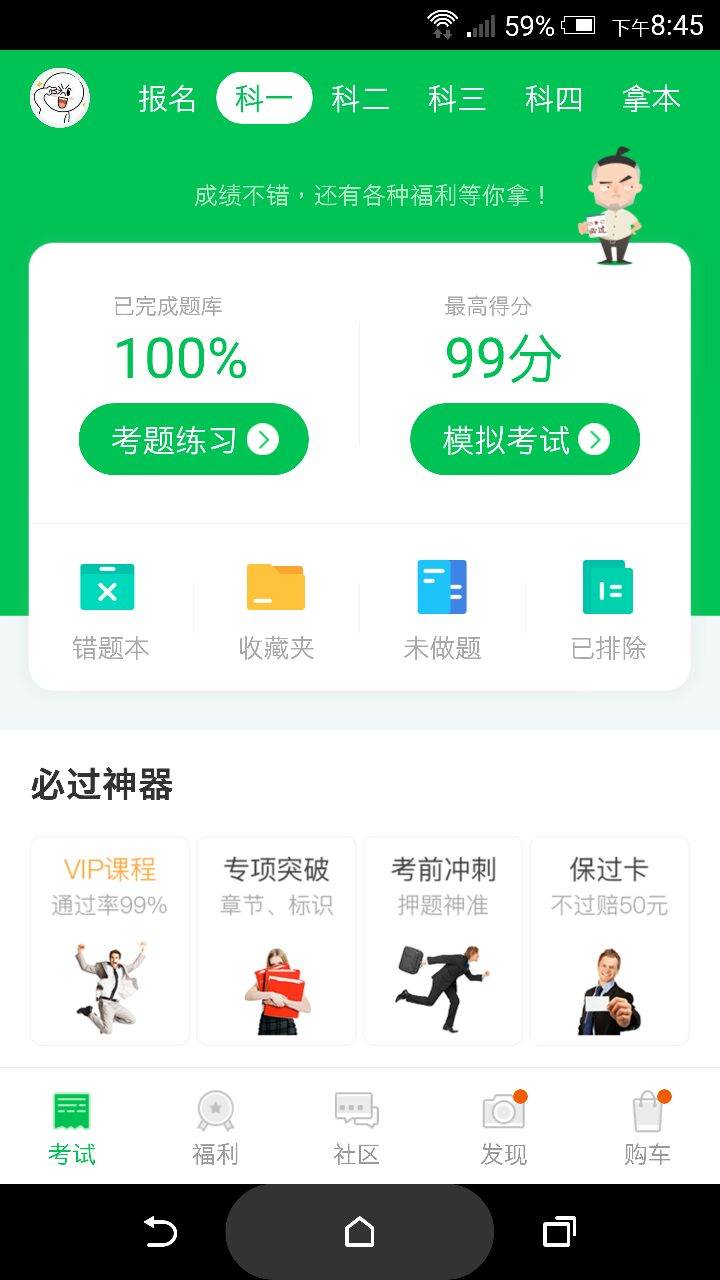Viewport: 720px width, 1280px height.
Task: Switch to the 科三 tab
Action: tap(457, 98)
